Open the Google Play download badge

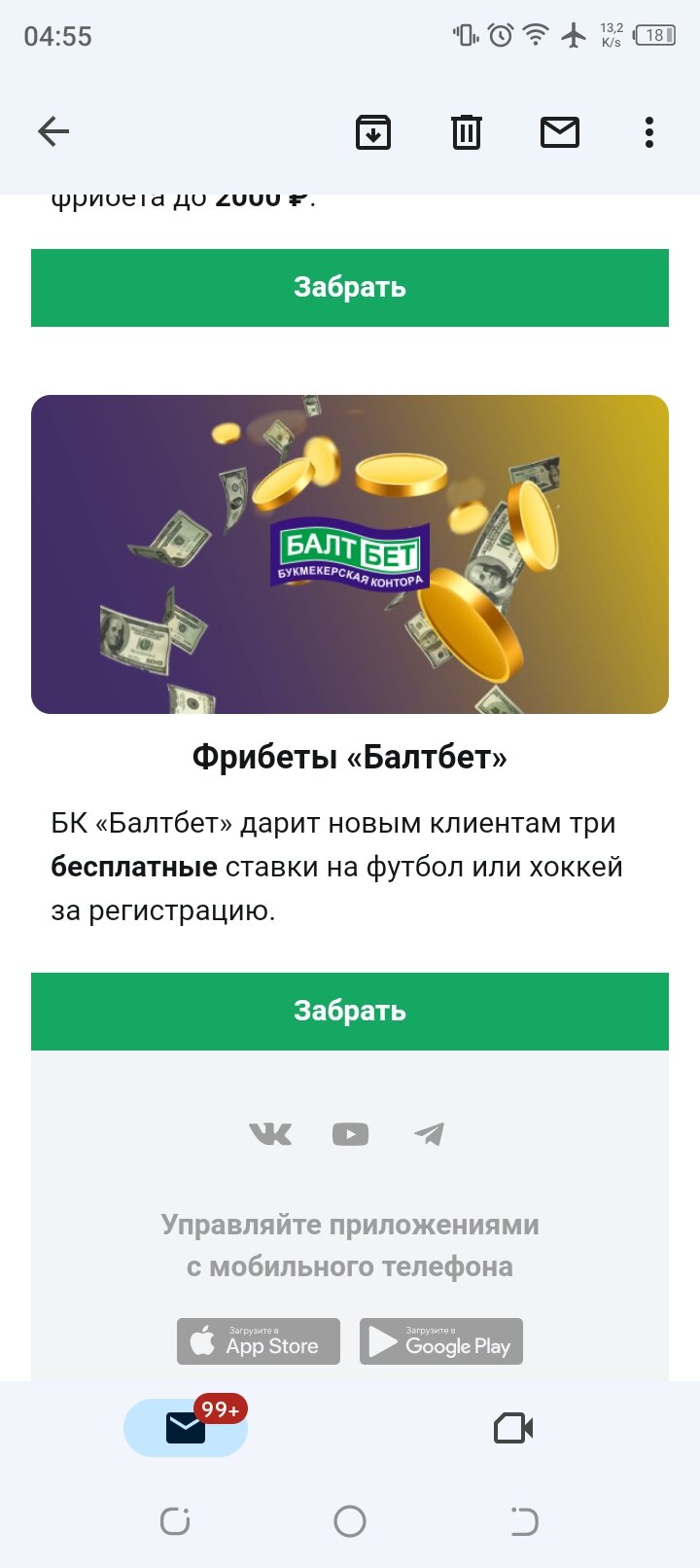click(441, 1341)
